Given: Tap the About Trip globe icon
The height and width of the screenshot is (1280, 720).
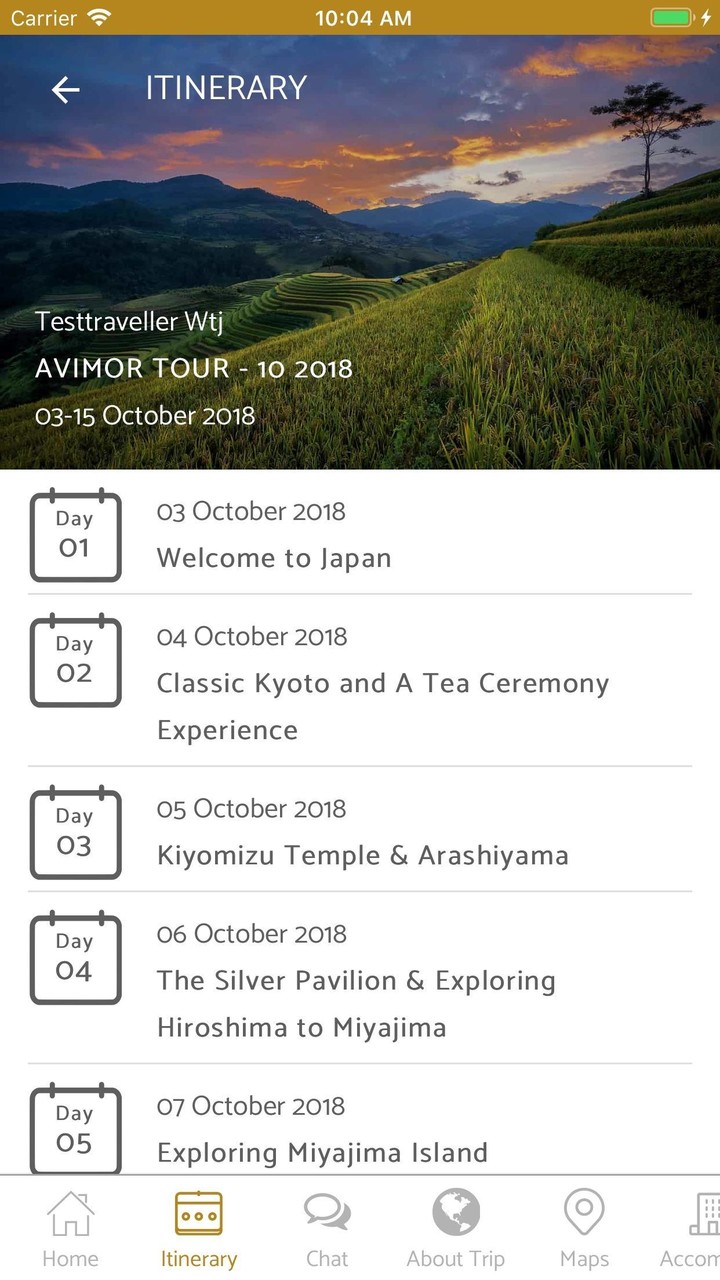Looking at the screenshot, I should pyautogui.click(x=456, y=1210).
